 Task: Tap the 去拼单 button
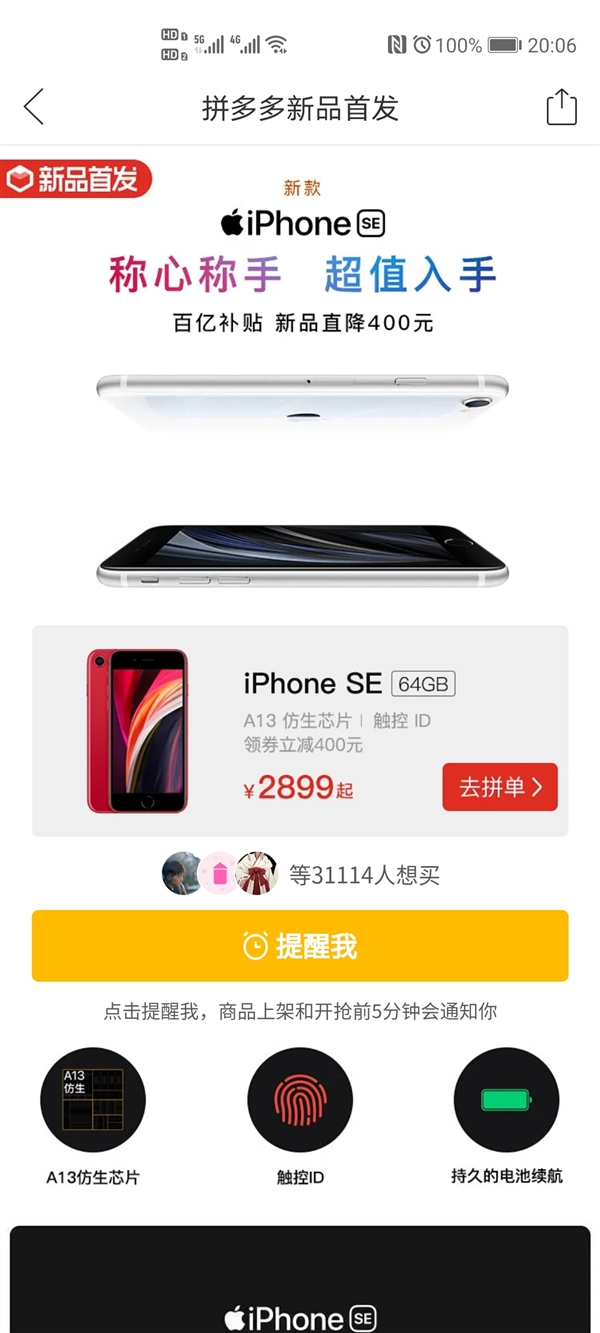499,787
